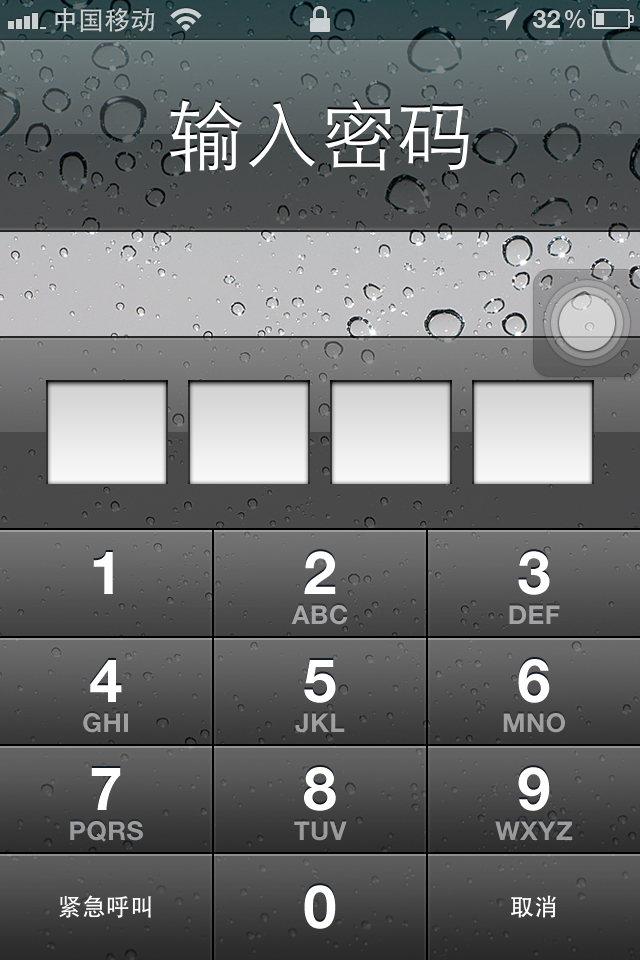Enter digit 0 on the keypad
Image resolution: width=640 pixels, height=960 pixels.
pyautogui.click(x=320, y=907)
